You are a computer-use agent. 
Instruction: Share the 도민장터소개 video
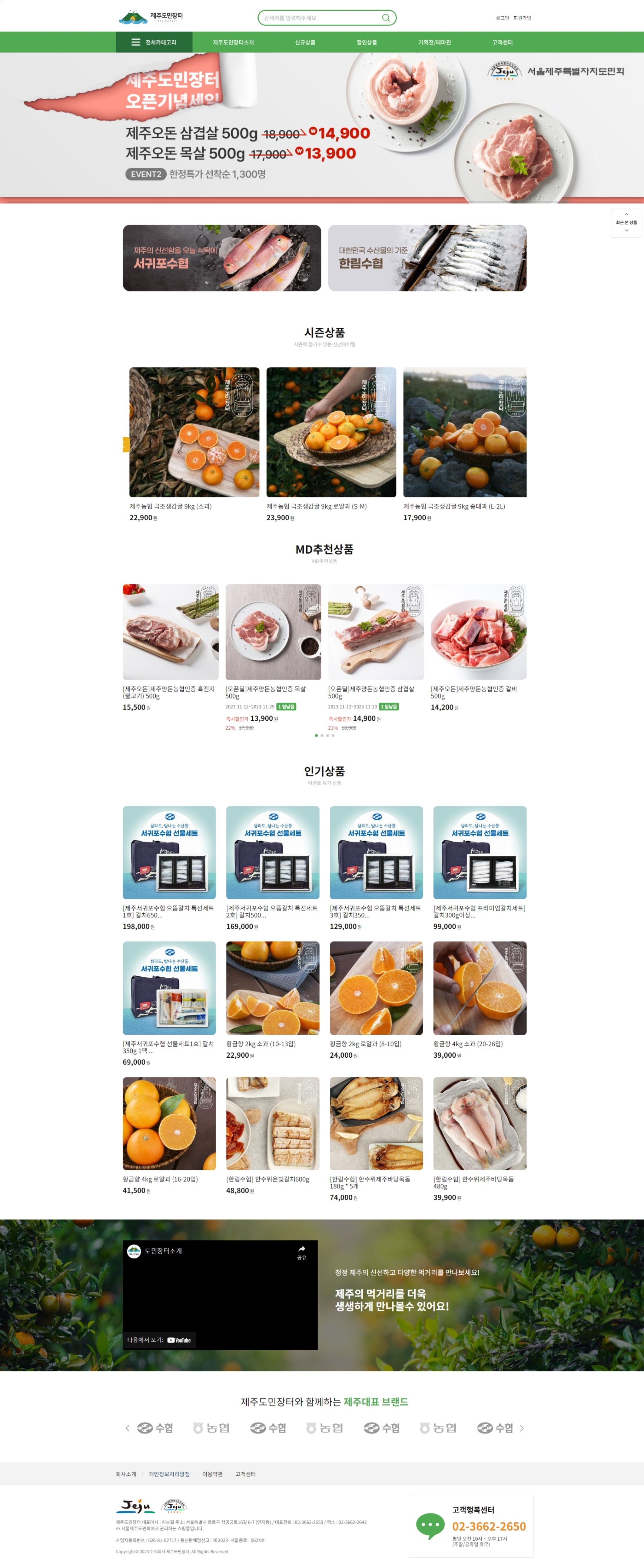coord(302,1251)
